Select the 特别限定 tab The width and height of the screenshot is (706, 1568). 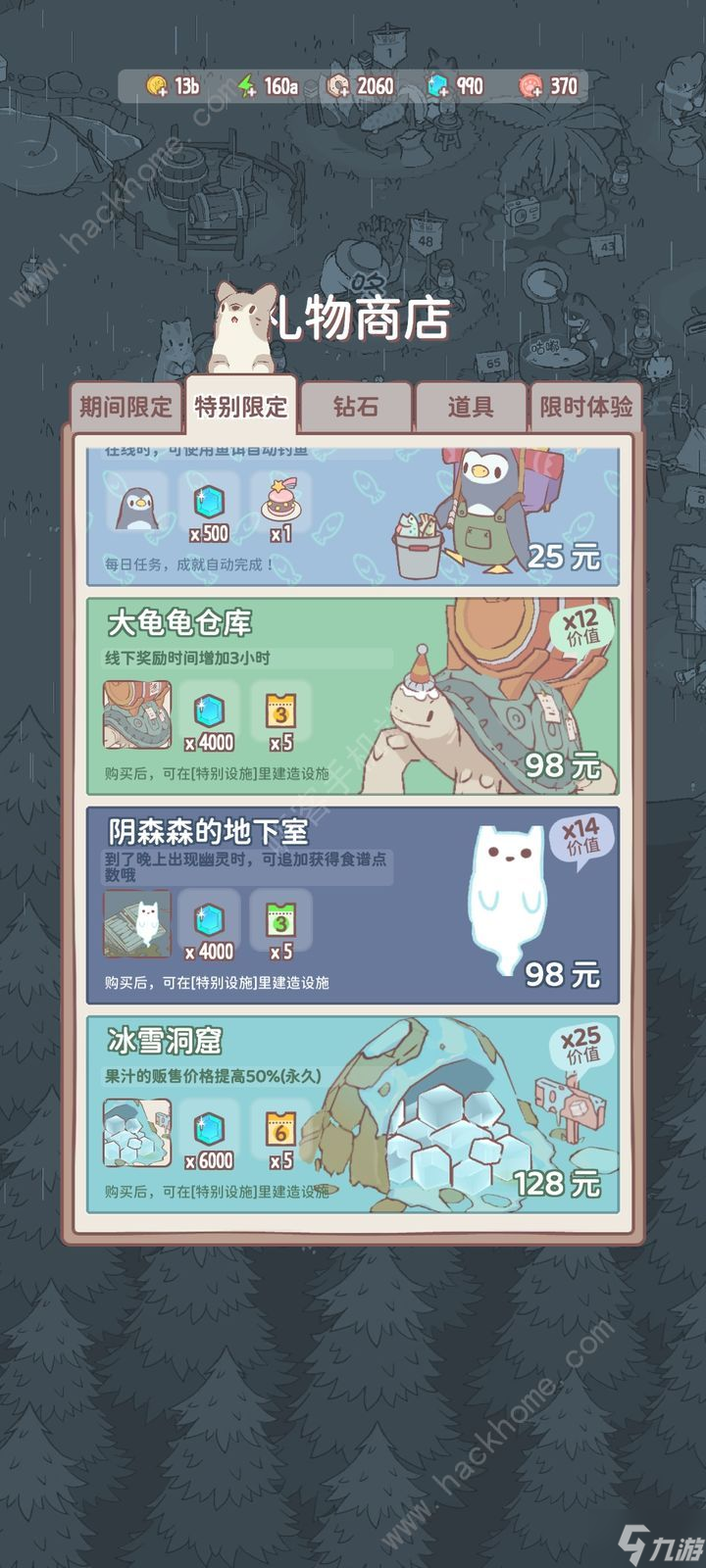pyautogui.click(x=240, y=406)
